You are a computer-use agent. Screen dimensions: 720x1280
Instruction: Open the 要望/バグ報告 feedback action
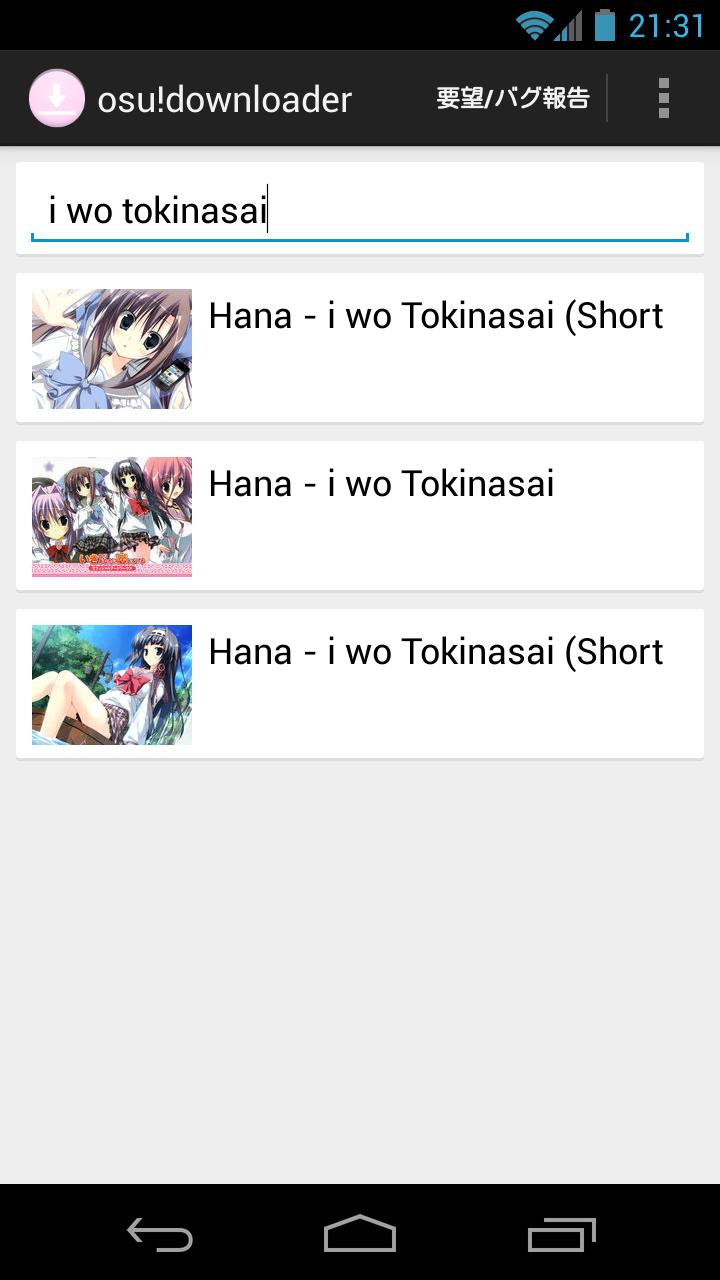coord(513,98)
